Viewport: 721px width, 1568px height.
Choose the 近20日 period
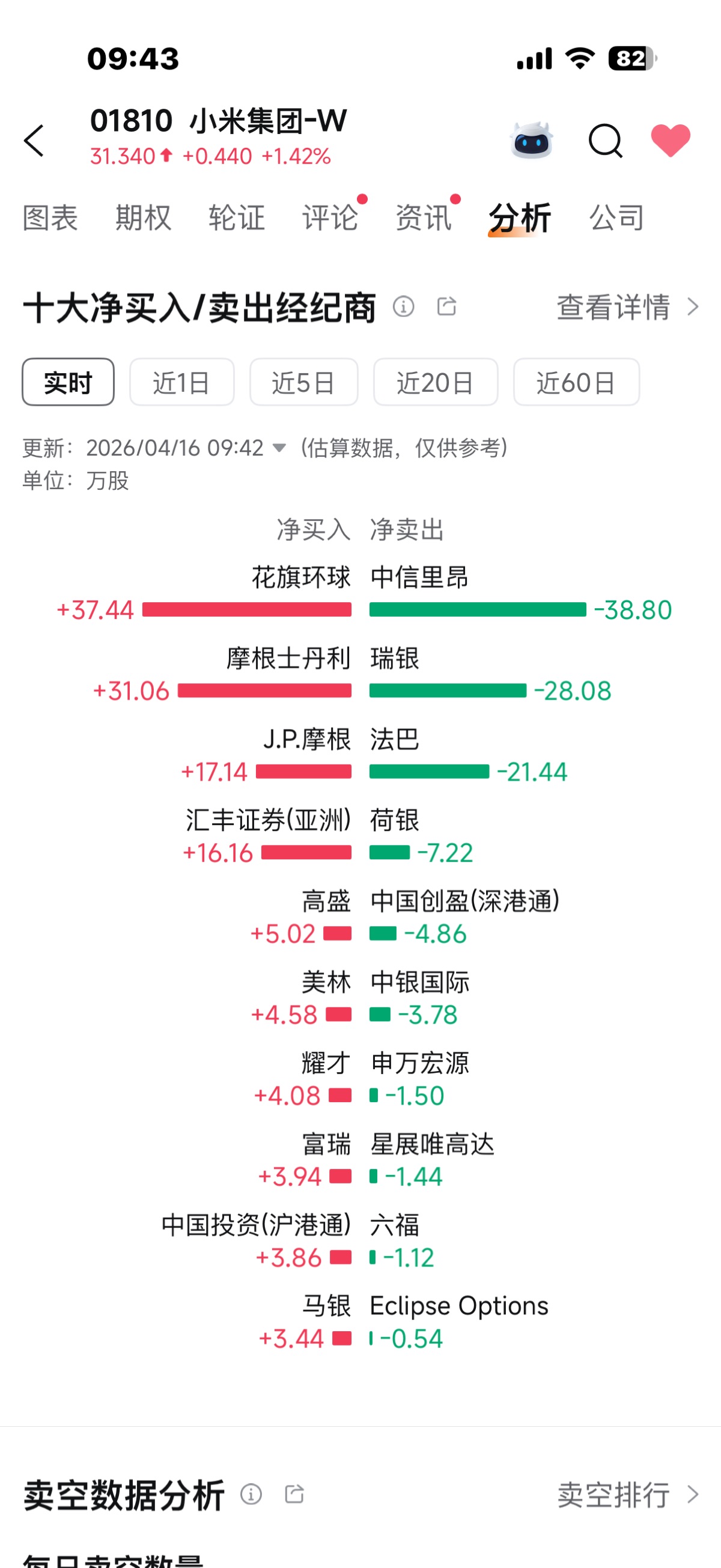click(x=435, y=382)
